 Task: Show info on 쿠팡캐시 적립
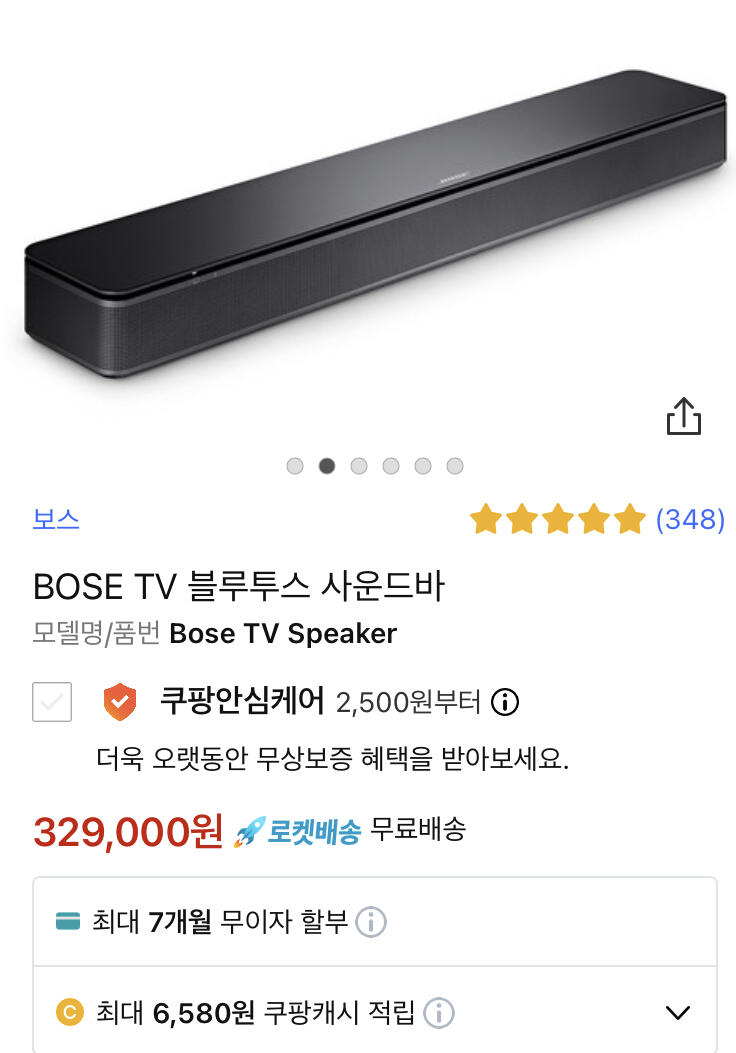point(438,1013)
